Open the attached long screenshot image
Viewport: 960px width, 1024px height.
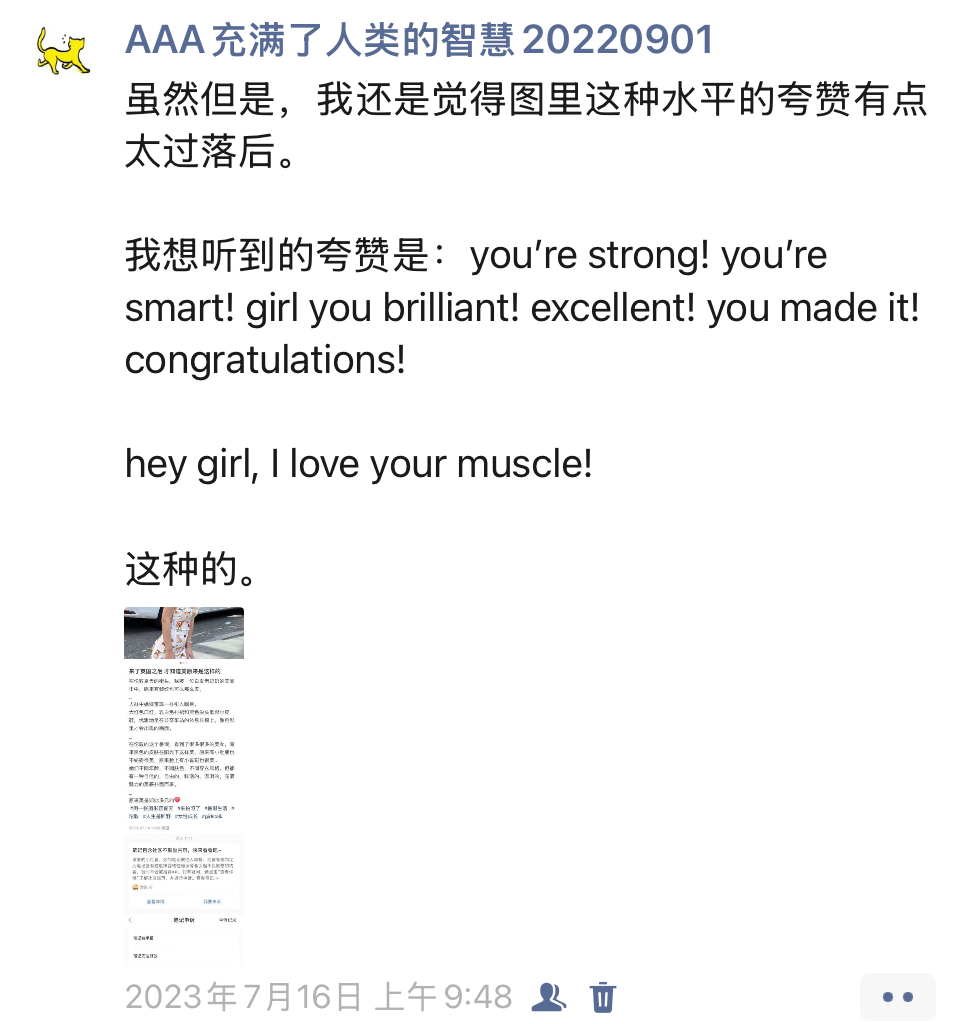[184, 786]
